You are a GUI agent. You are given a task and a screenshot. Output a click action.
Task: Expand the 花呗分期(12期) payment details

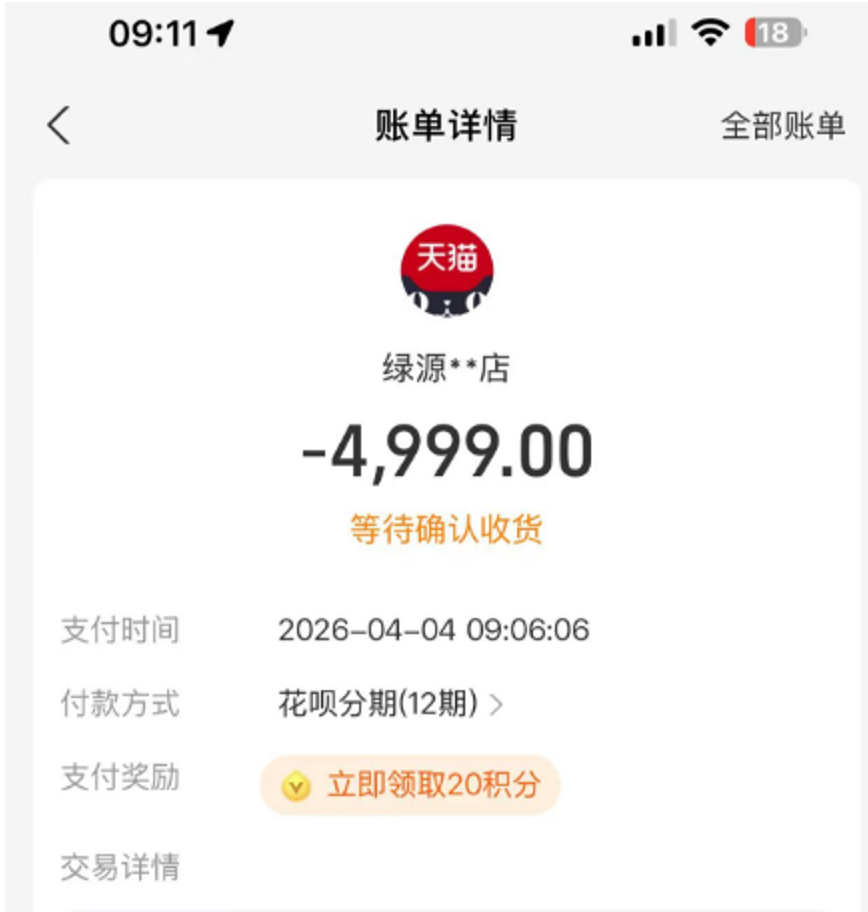coord(380,704)
